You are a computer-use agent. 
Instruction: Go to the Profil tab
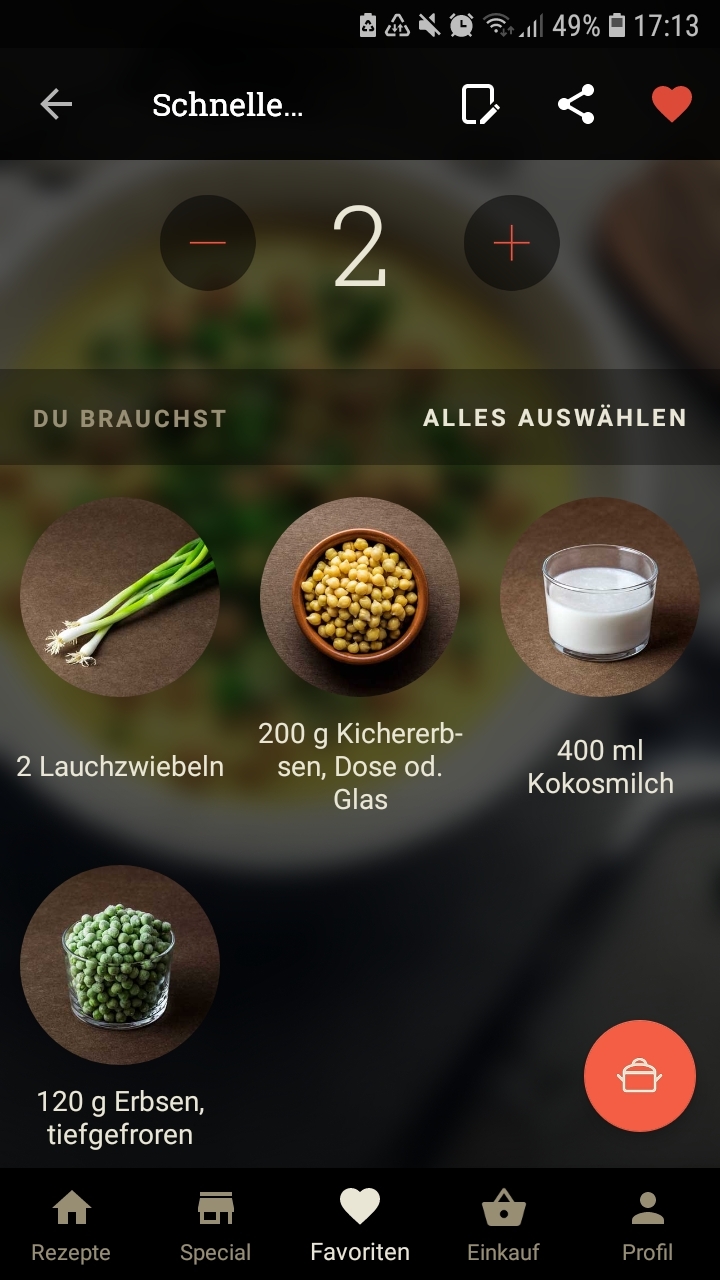(x=647, y=1225)
